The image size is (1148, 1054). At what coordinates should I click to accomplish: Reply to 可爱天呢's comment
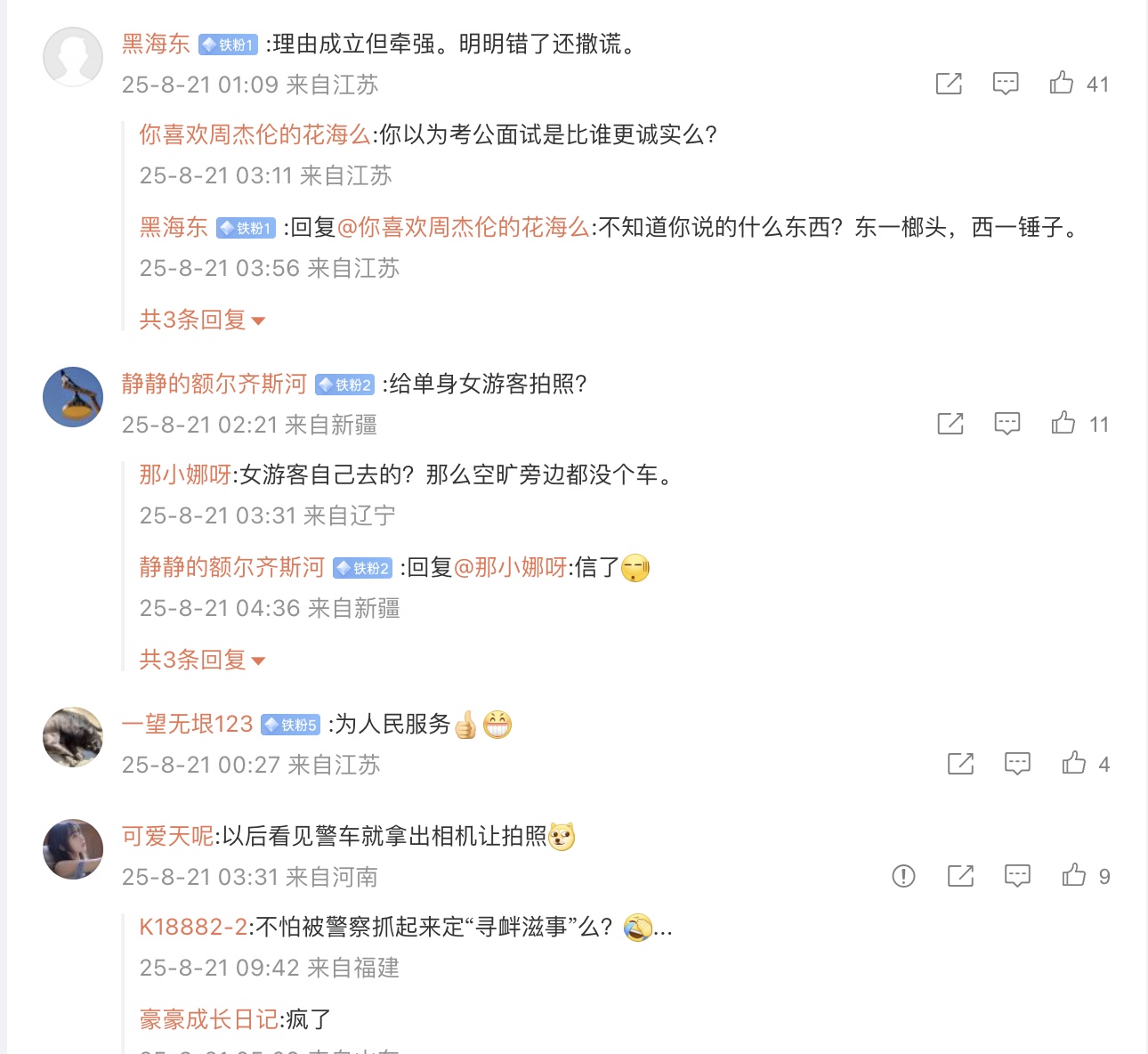pyautogui.click(x=1017, y=876)
